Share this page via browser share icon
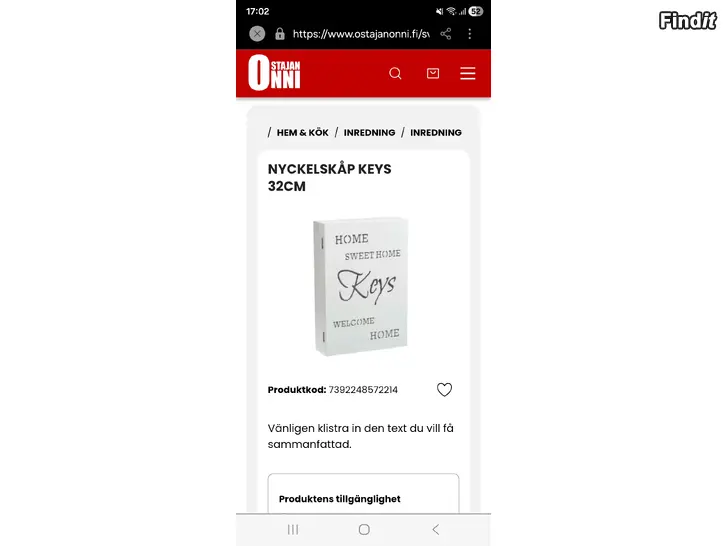 (x=446, y=34)
